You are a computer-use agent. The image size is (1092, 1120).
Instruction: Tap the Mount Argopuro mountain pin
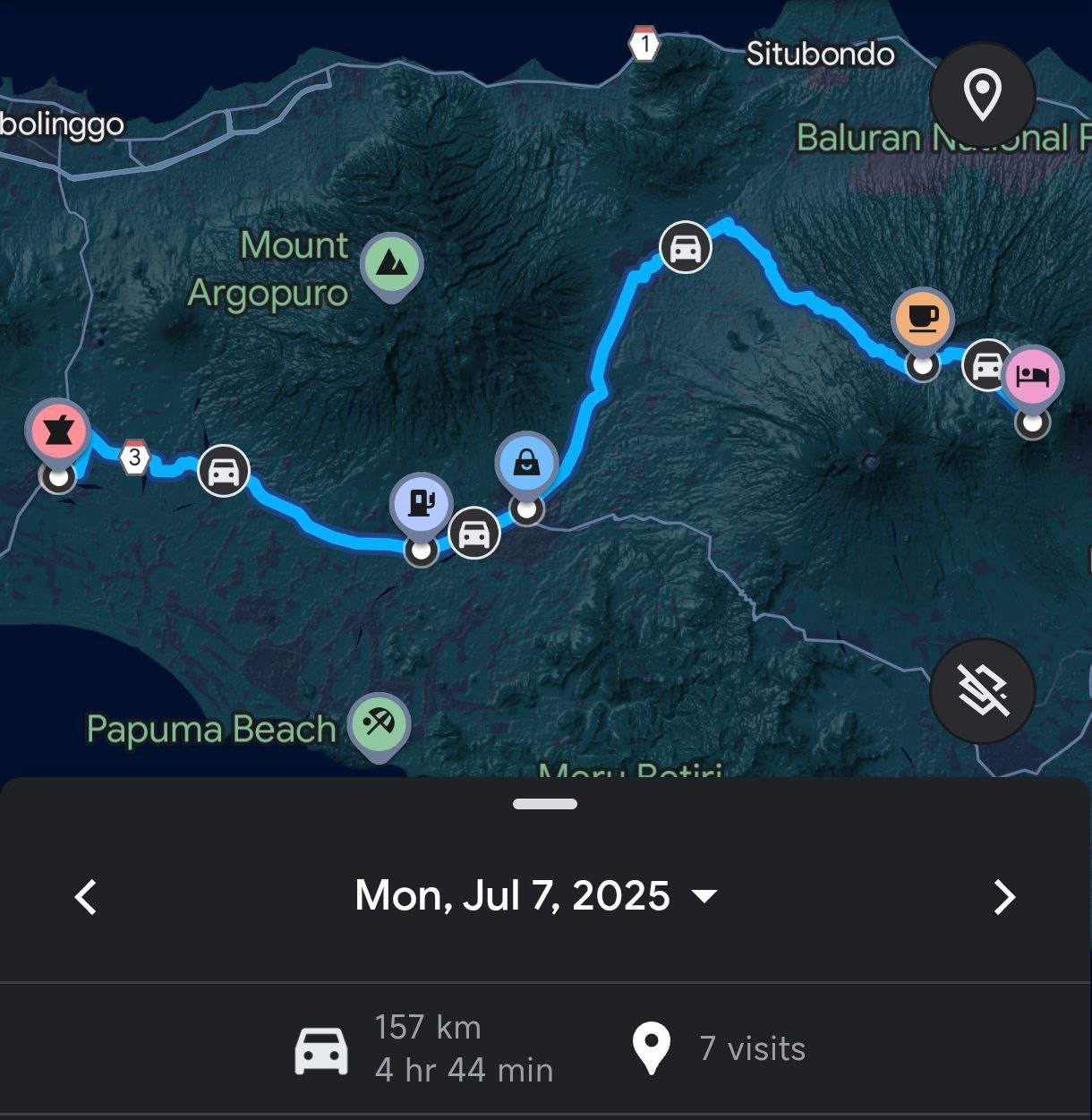(x=391, y=263)
